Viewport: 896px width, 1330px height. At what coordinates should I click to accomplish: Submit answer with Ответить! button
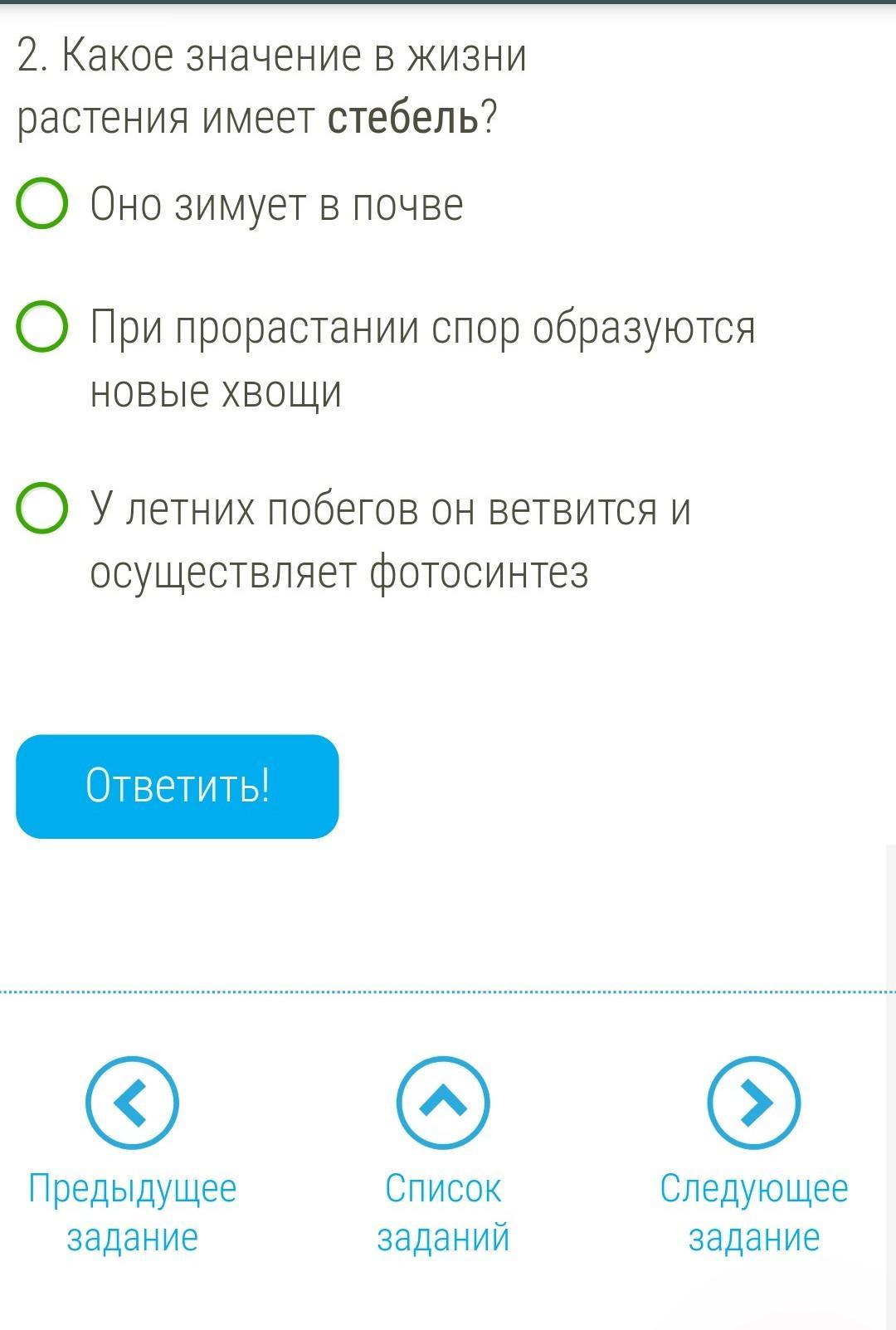click(178, 786)
